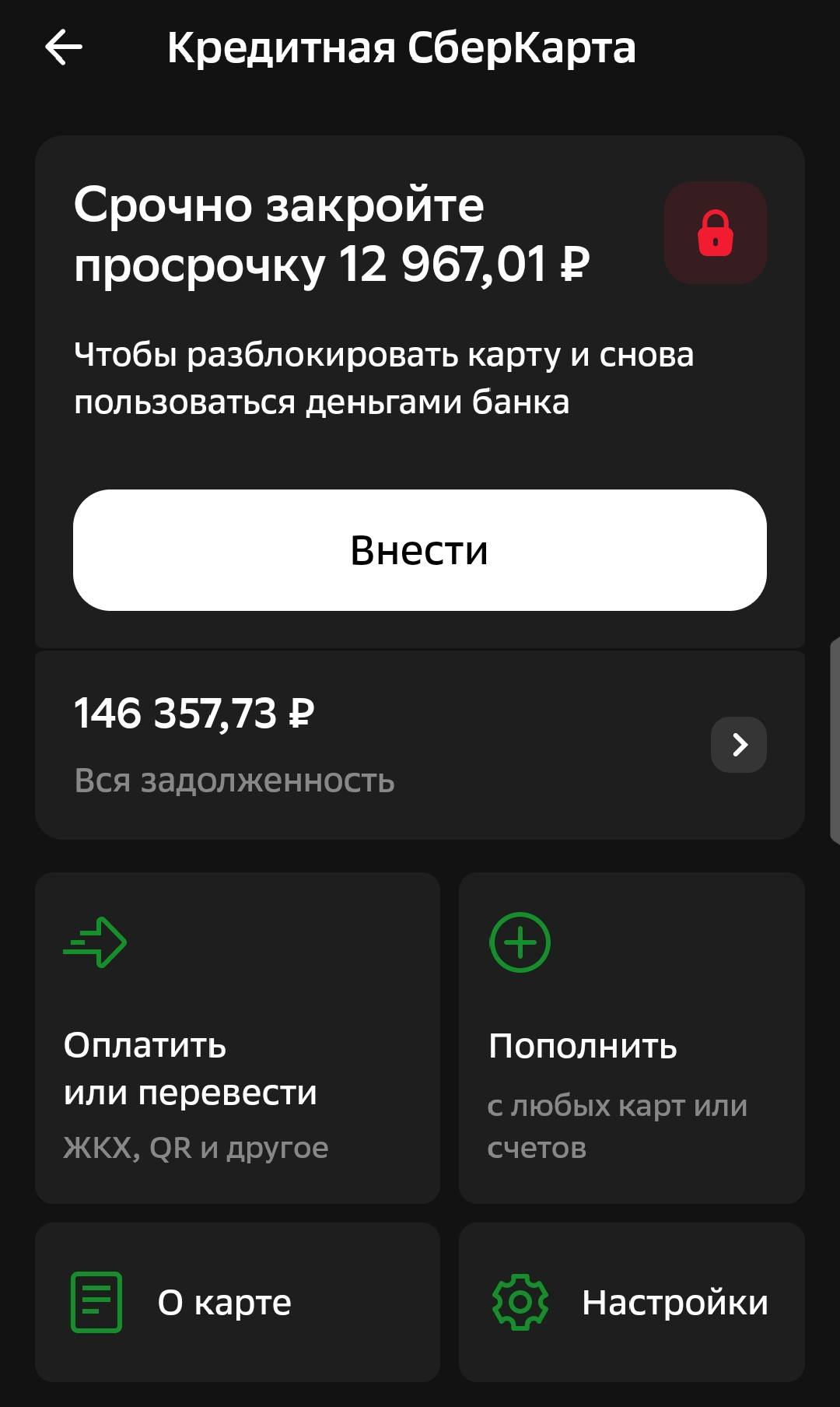
Task: Tap the chevron icon on the debt card
Action: point(737,744)
